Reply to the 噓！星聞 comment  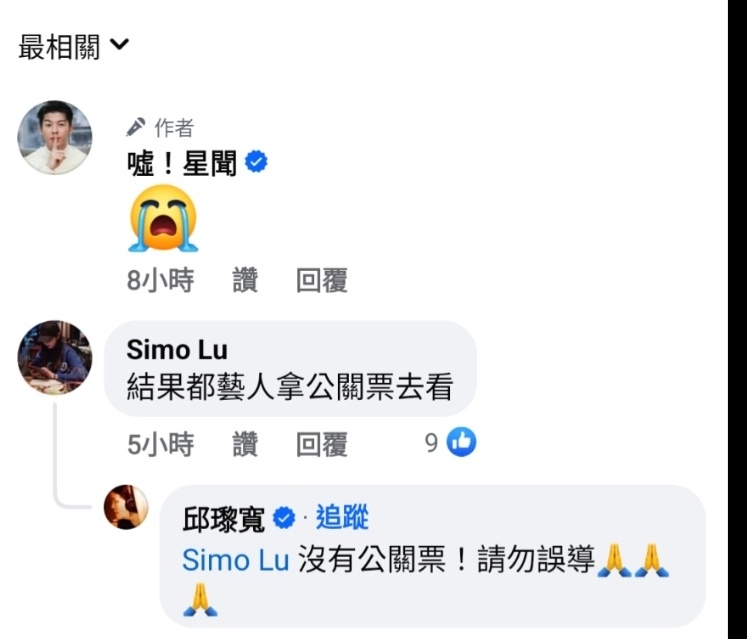coord(321,281)
